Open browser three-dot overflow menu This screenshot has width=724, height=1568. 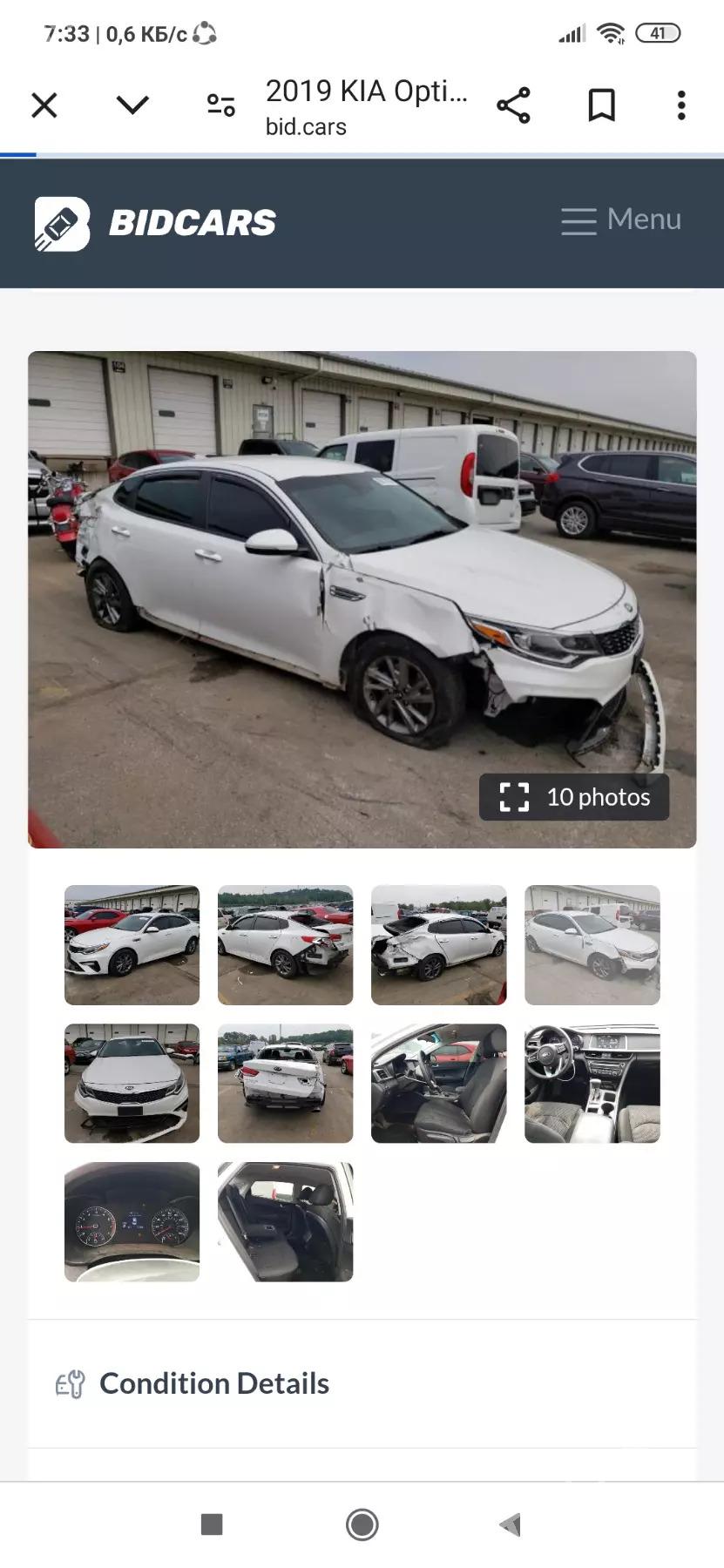(680, 105)
